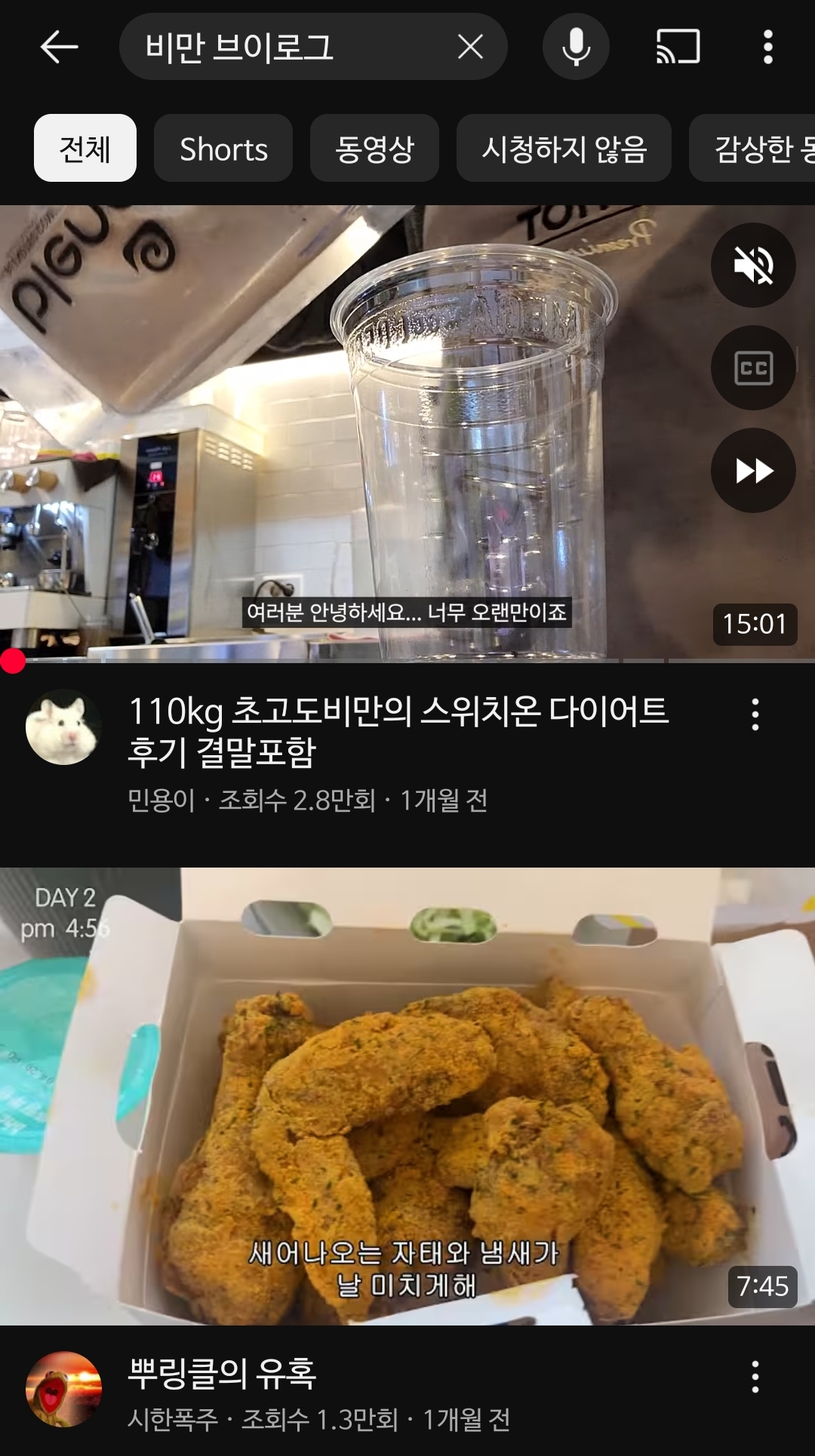815x1456 pixels.
Task: Unmute the video preview speaker icon
Action: 752,265
